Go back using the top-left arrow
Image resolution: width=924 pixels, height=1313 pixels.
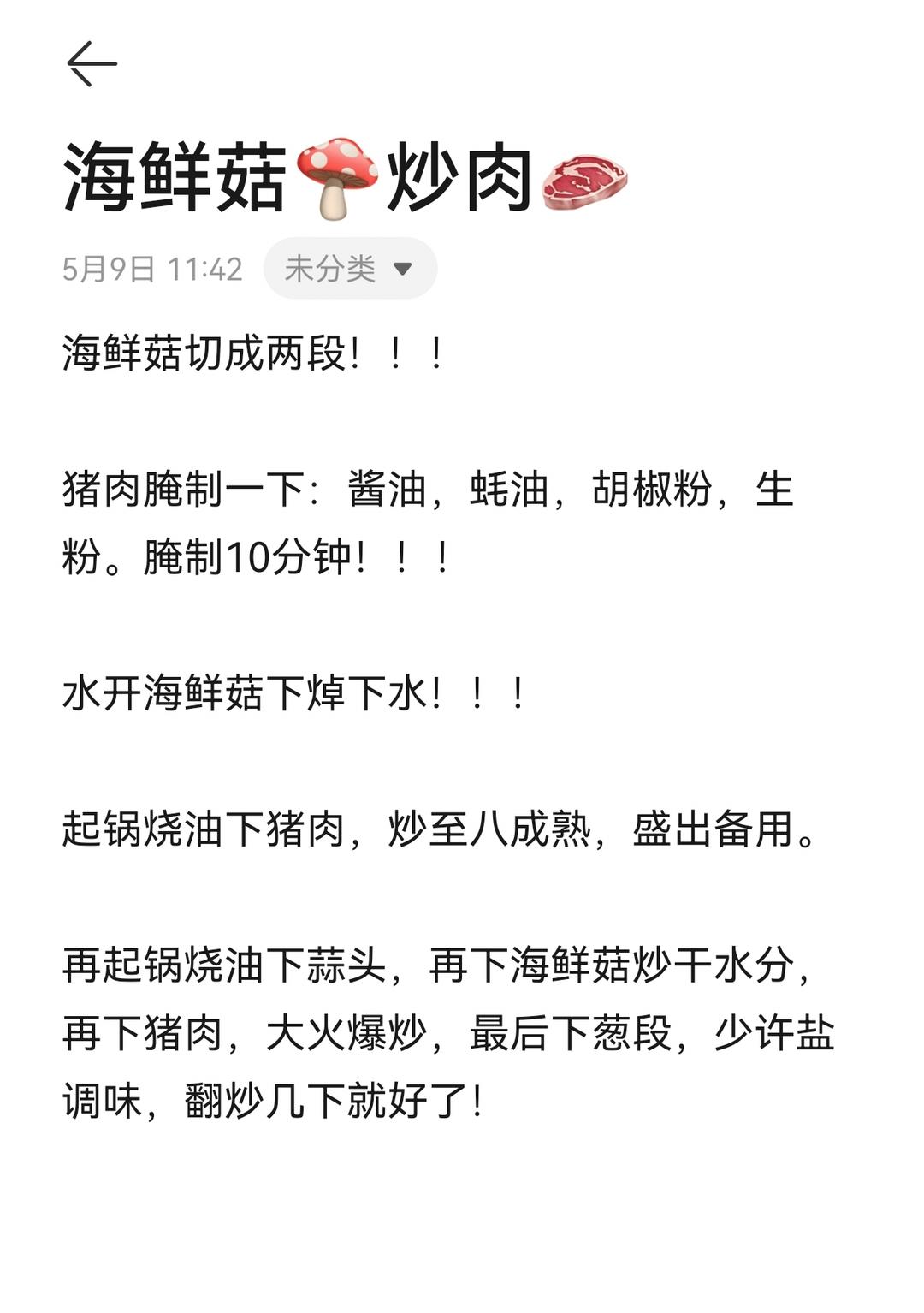(92, 63)
